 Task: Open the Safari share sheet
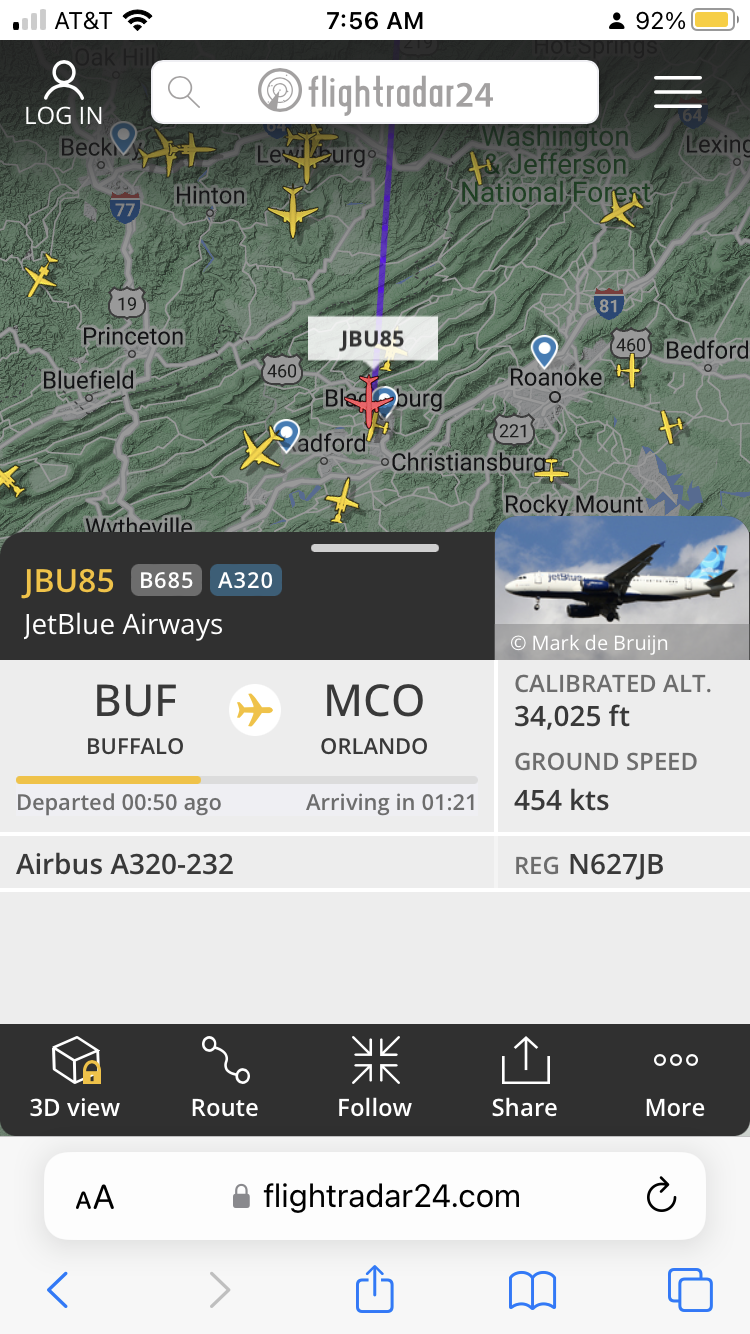[x=375, y=1289]
